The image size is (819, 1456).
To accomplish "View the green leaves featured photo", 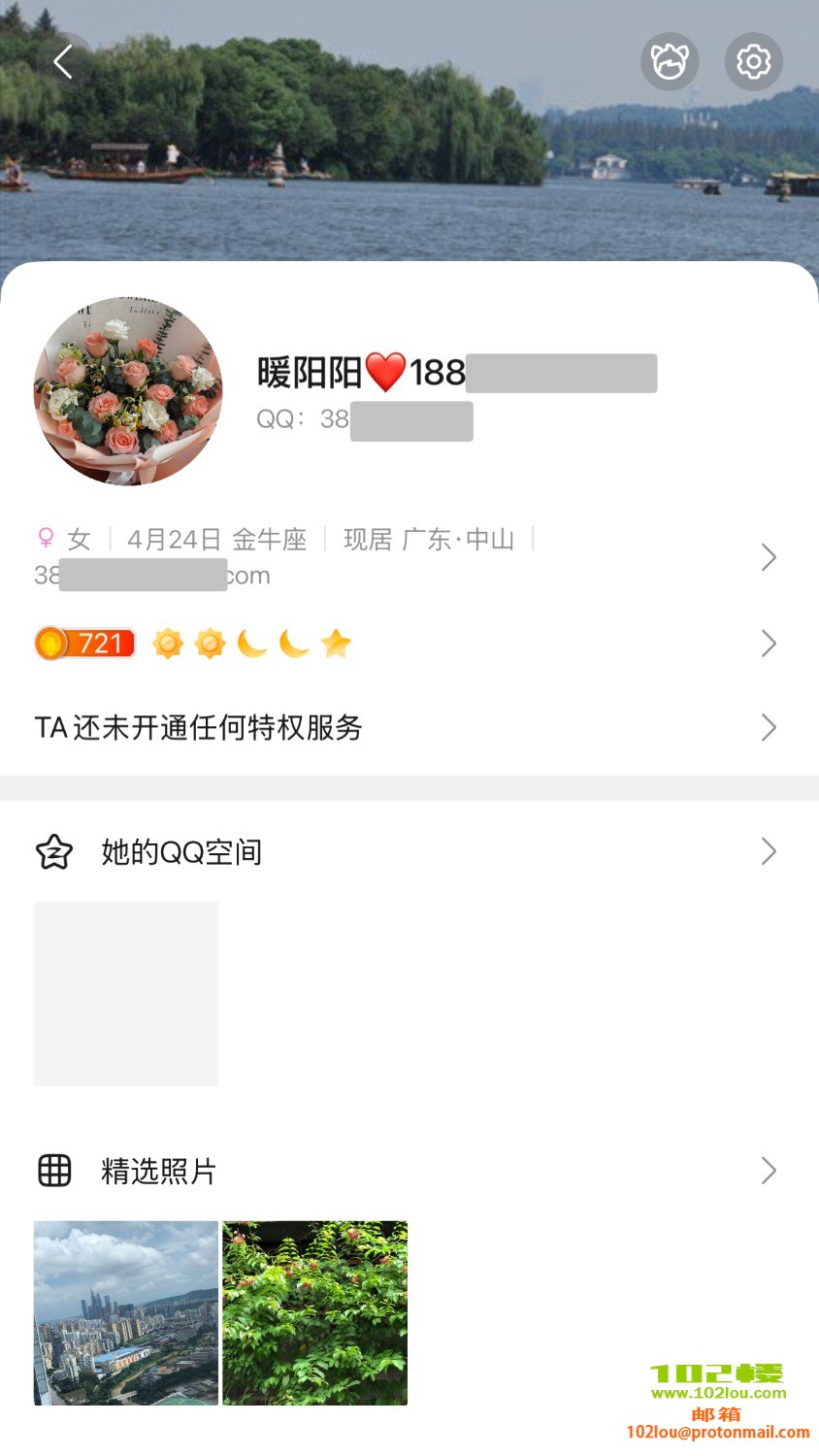I will pyautogui.click(x=315, y=1312).
